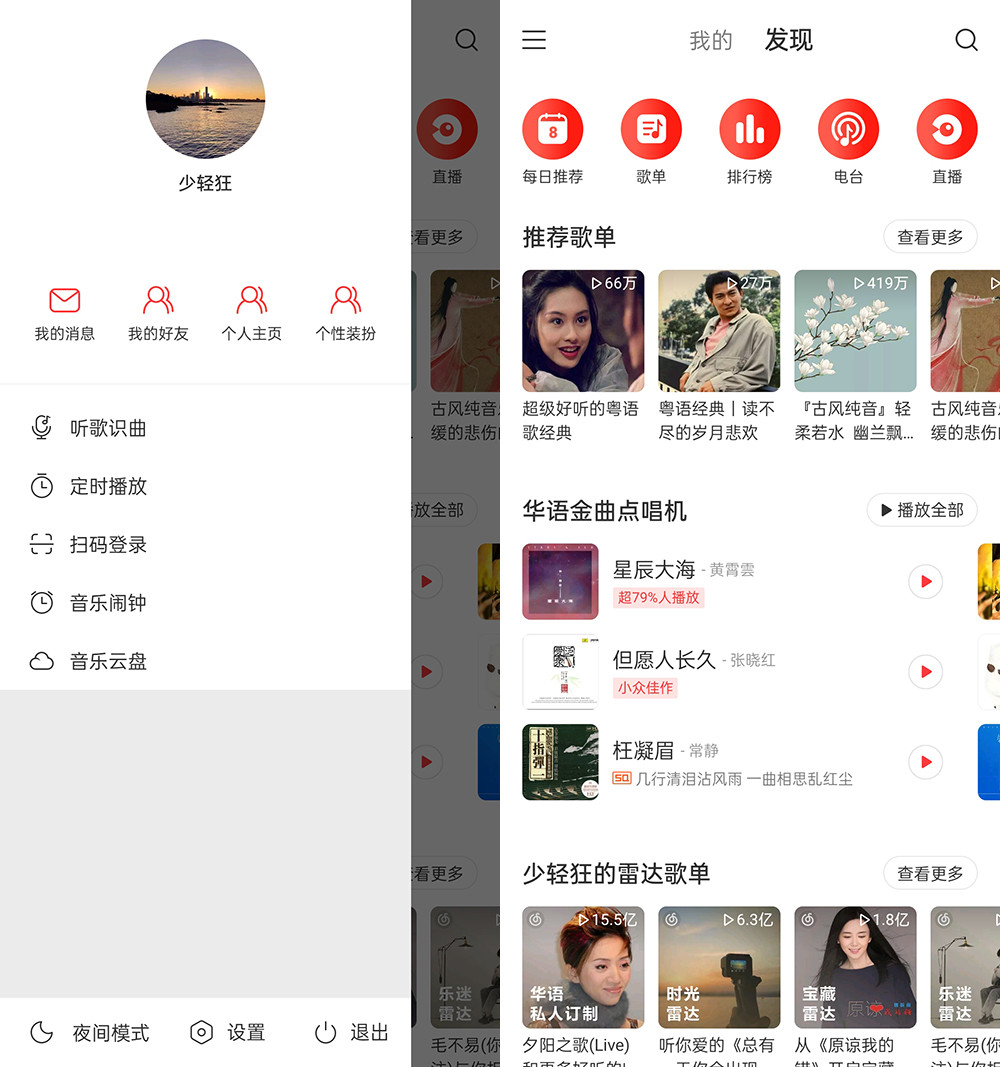Open 个性装扮 themes

pyautogui.click(x=346, y=313)
